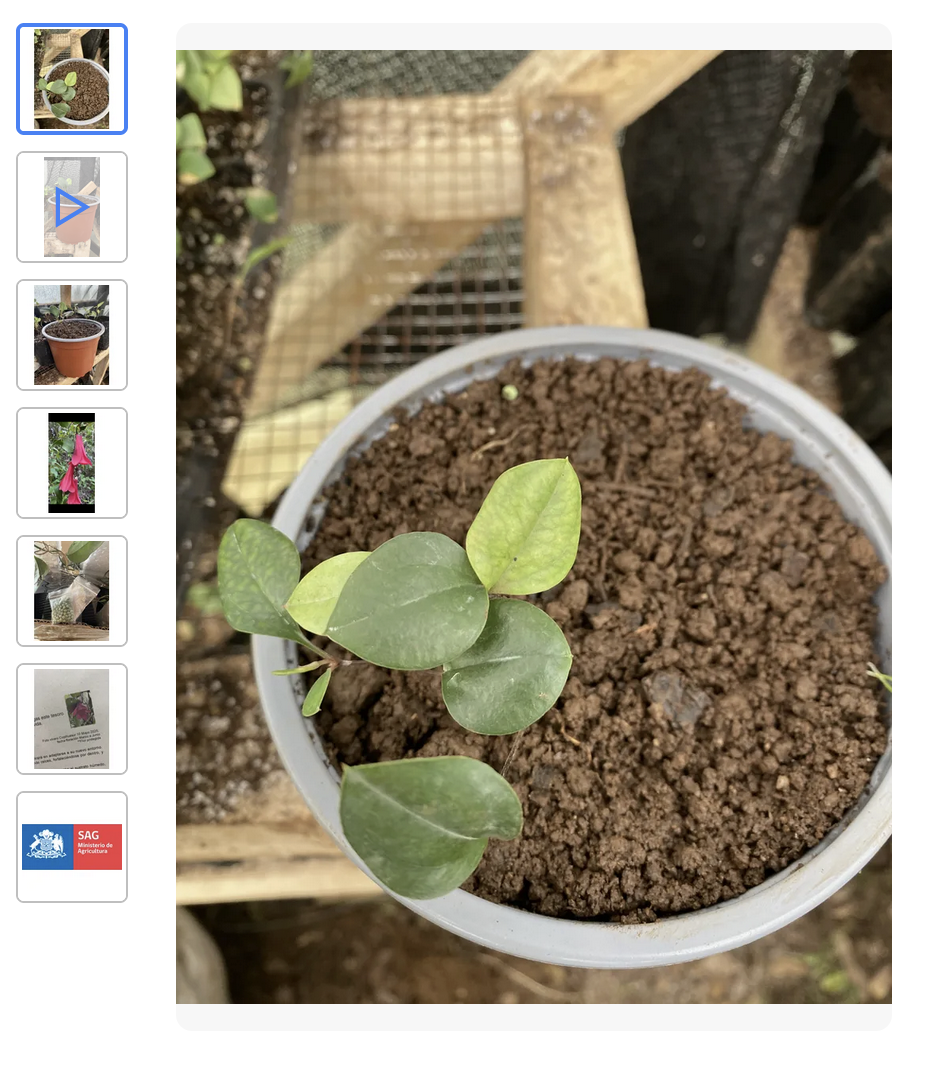
Task: Enlarge the main seedling photo
Action: pos(533,527)
